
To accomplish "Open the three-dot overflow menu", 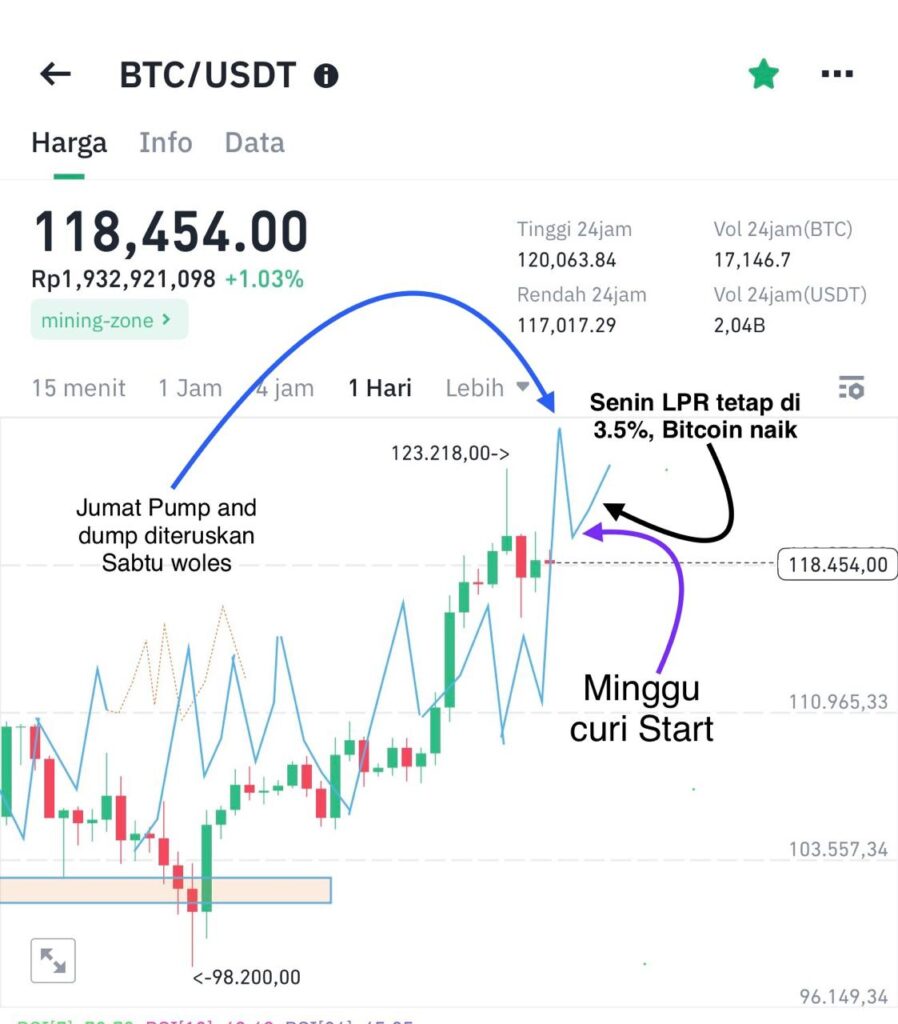I will pyautogui.click(x=836, y=74).
